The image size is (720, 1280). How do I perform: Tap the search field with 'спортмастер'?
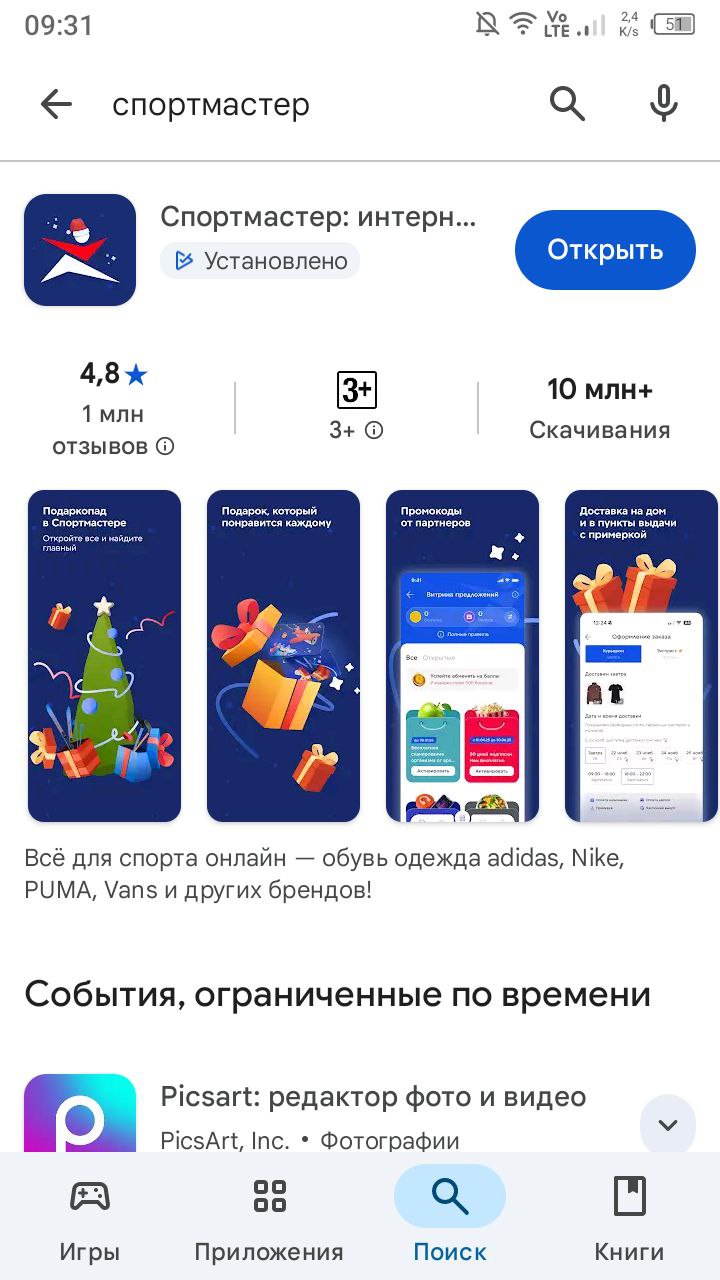(300, 104)
